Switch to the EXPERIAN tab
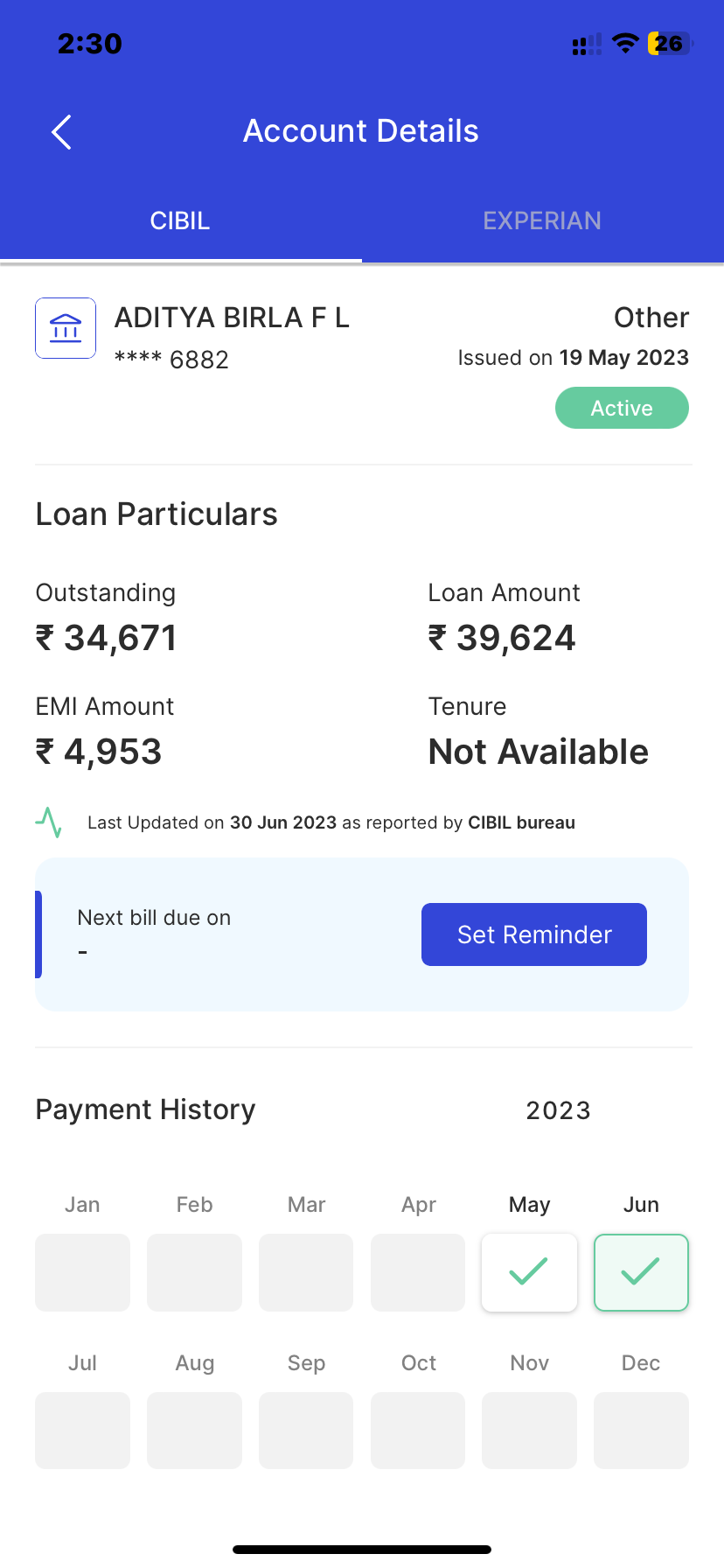This screenshot has height=1568, width=724. coord(542,220)
